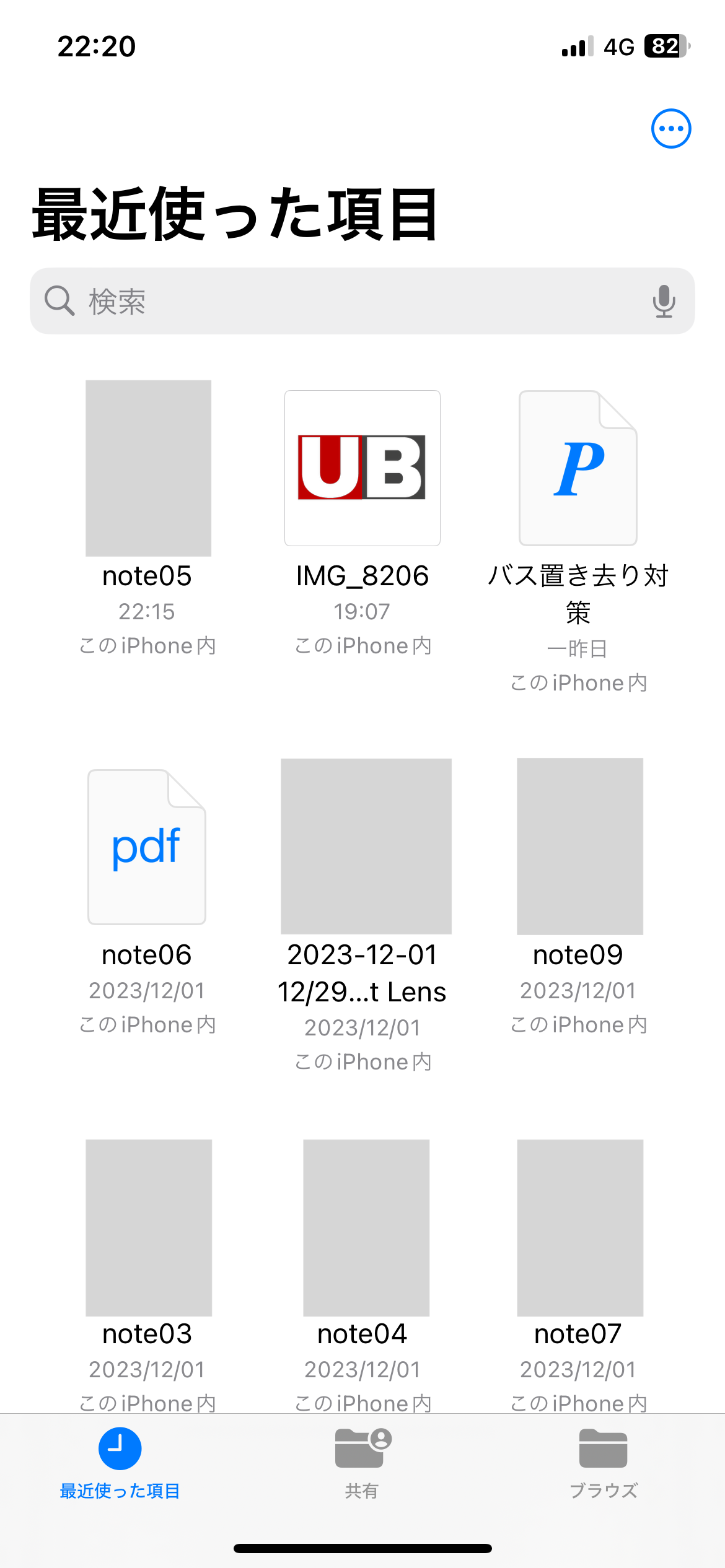Open the IMG_8206 image file
The height and width of the screenshot is (1568, 725).
[x=362, y=469]
